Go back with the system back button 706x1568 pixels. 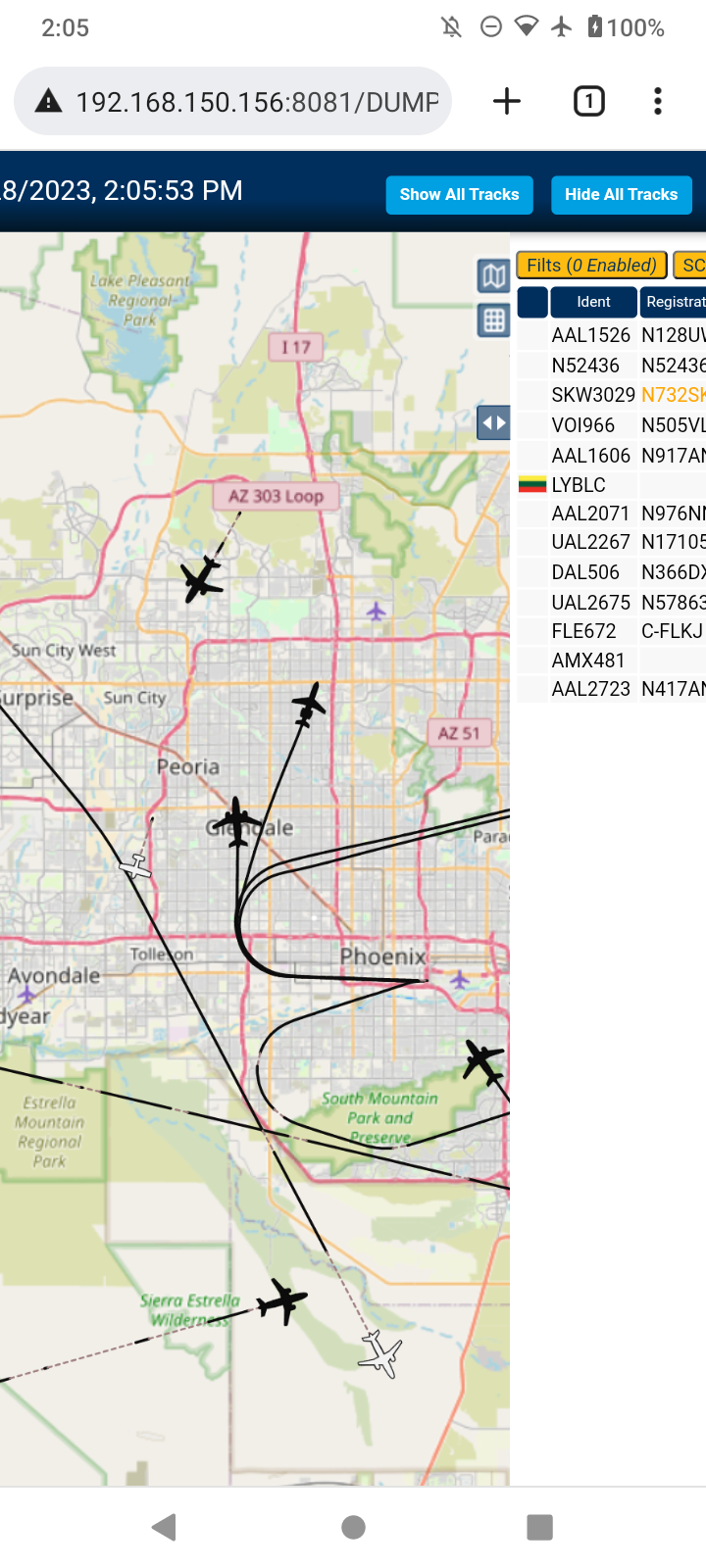(165, 1527)
